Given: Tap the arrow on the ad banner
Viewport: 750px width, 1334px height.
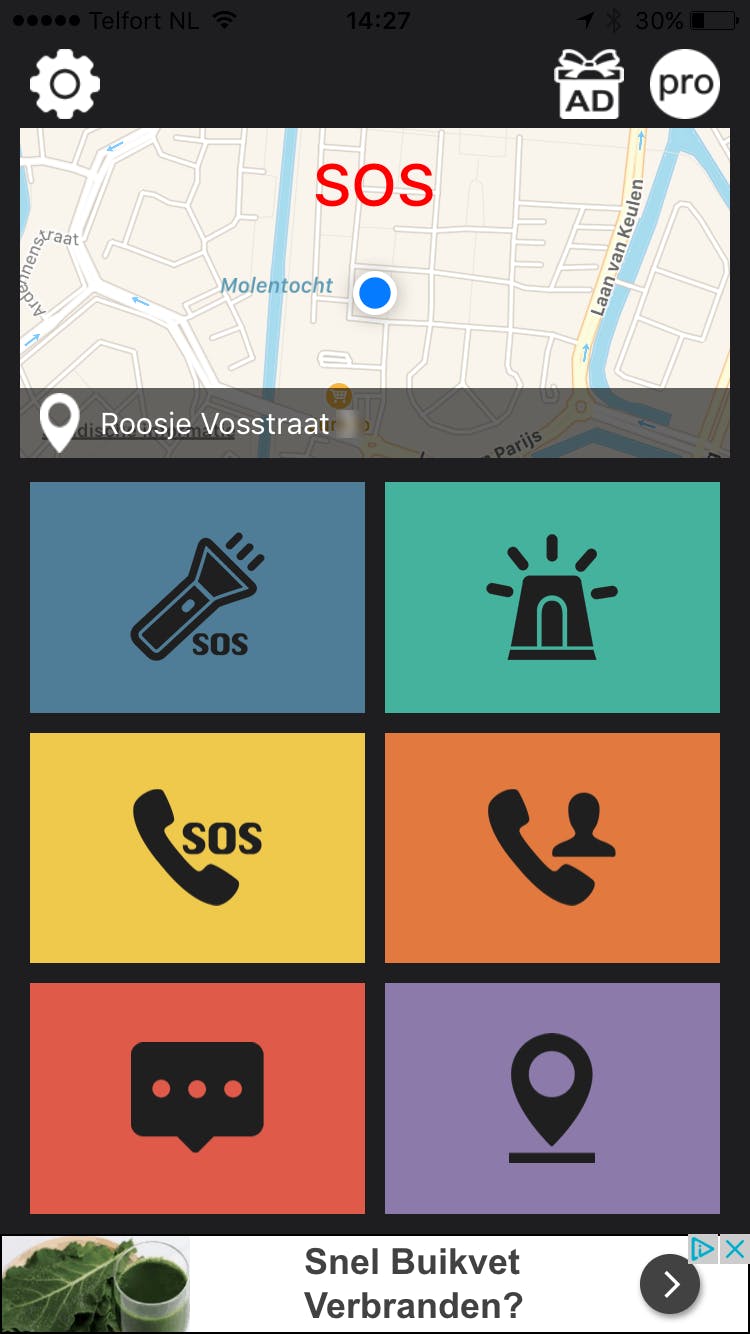Looking at the screenshot, I should pos(669,1284).
